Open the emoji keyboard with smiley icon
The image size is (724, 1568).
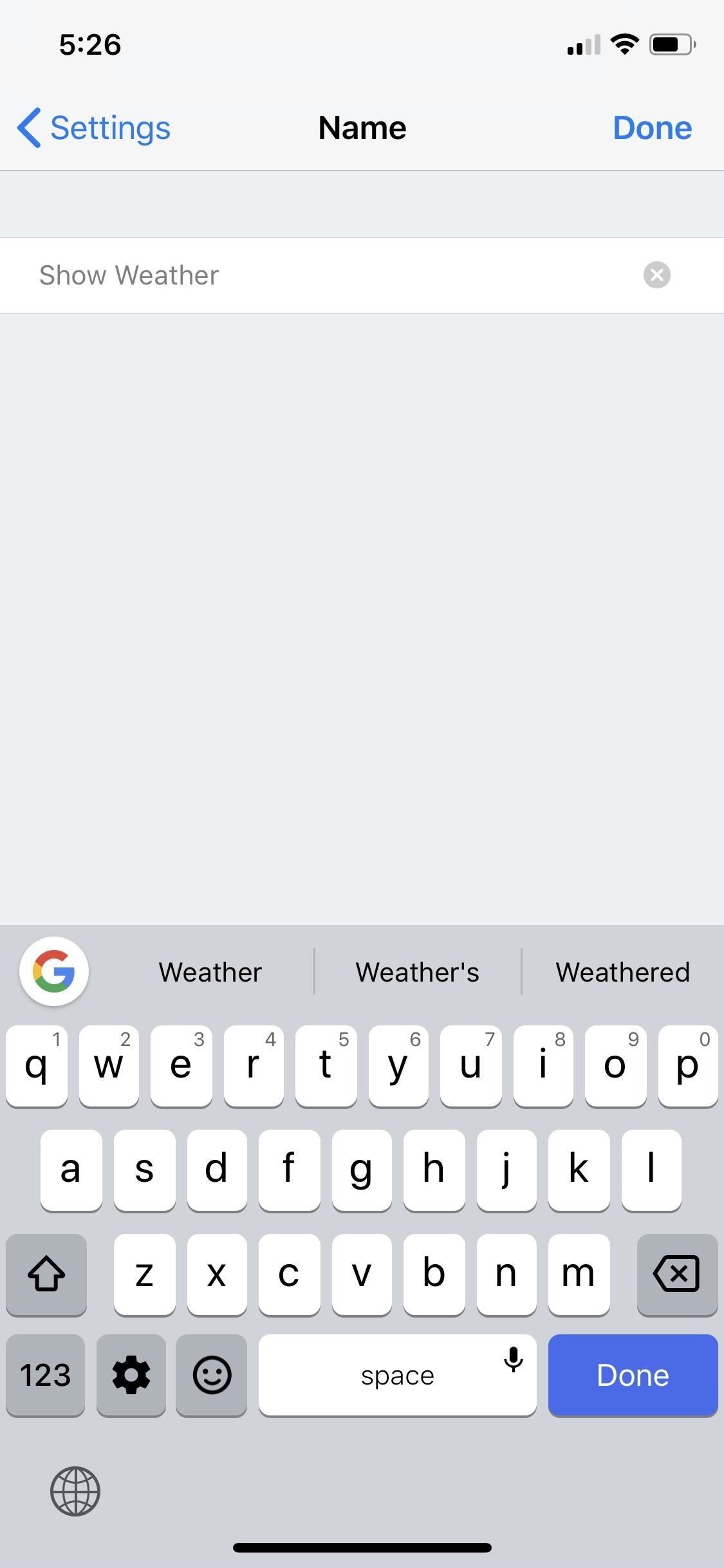pos(211,1375)
